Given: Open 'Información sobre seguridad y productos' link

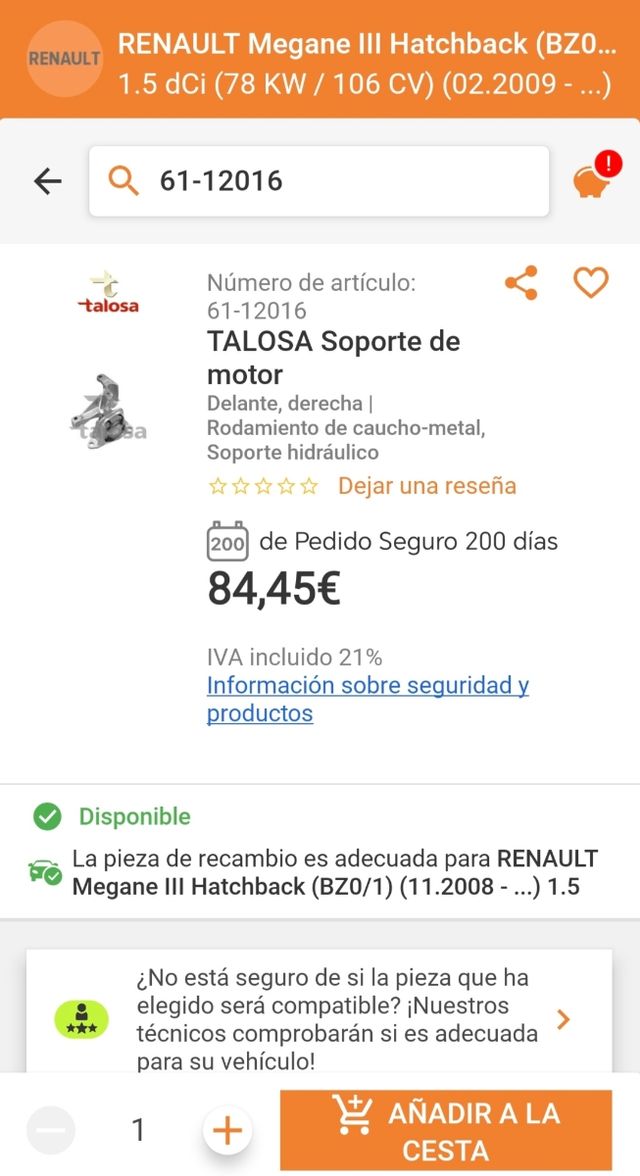Looking at the screenshot, I should tap(367, 699).
